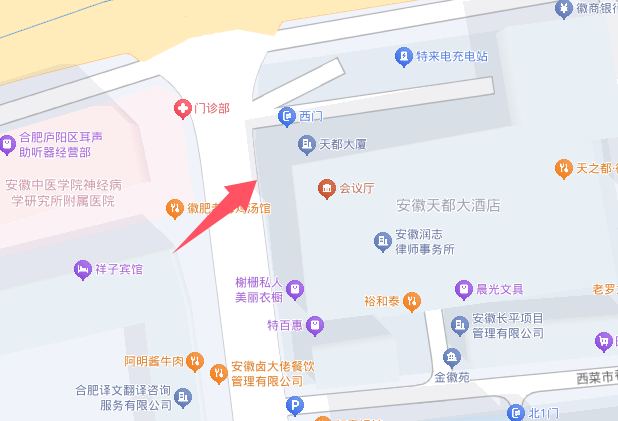Select the 合肥庐阳区耳声助听器经营部 marker

point(8,145)
